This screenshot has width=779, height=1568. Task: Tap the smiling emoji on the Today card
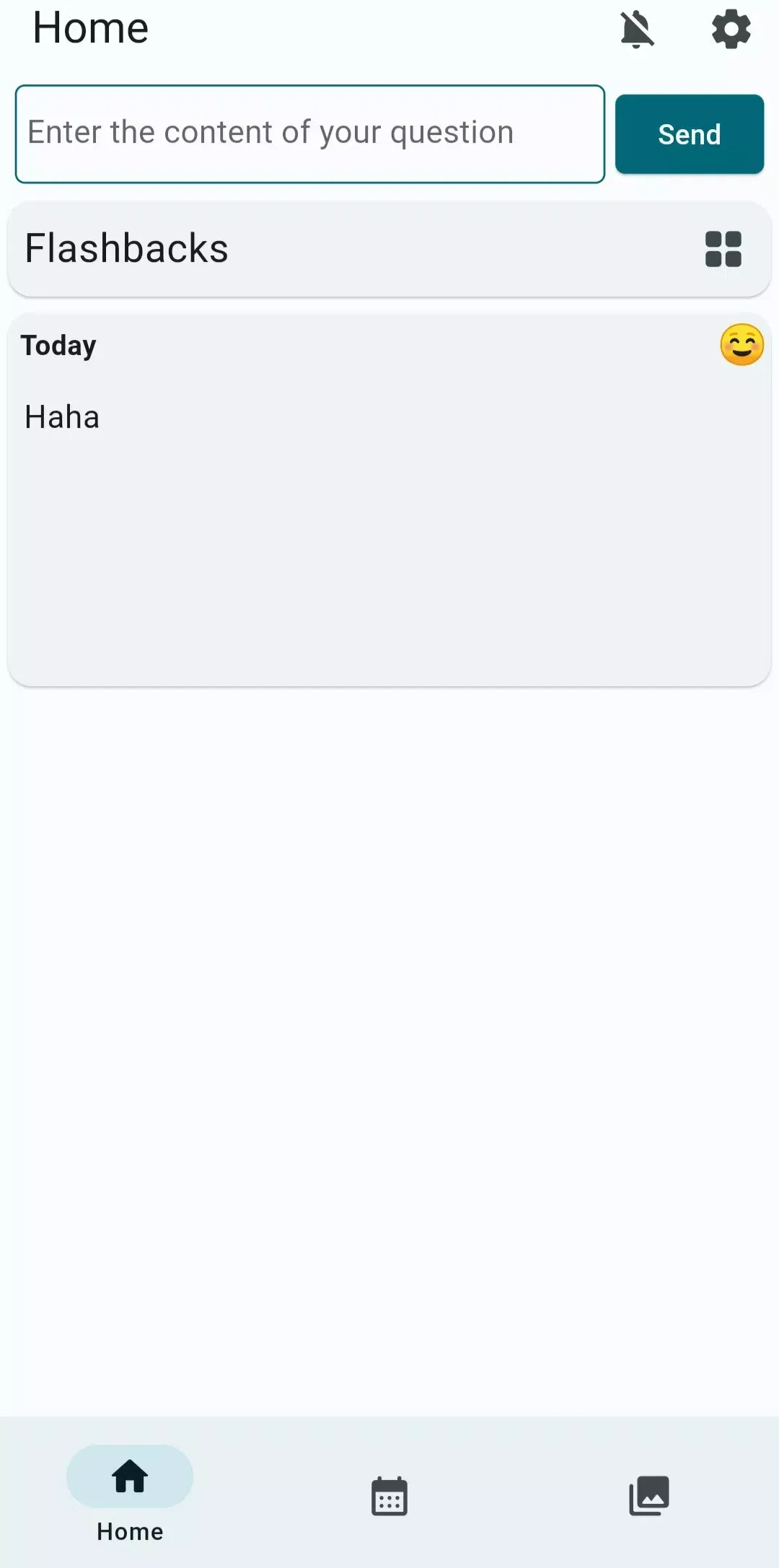click(741, 345)
